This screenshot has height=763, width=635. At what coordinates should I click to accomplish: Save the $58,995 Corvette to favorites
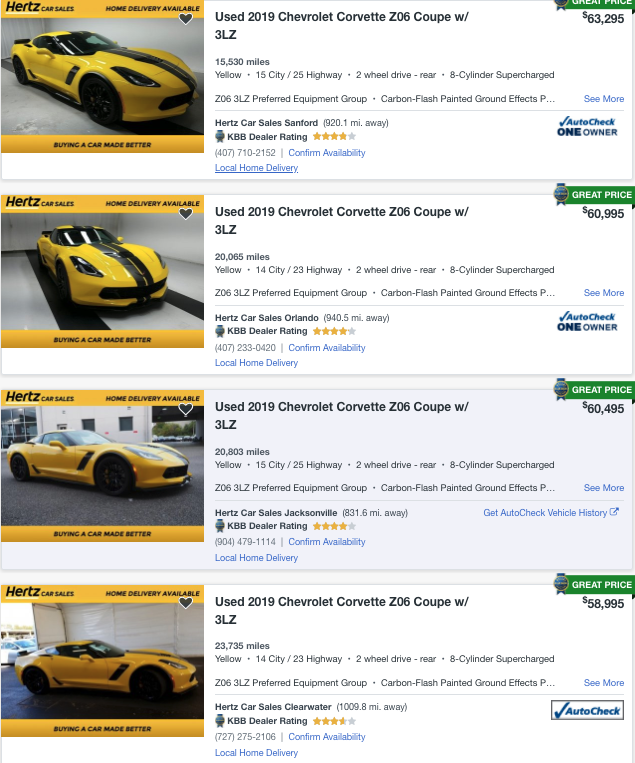(186, 603)
